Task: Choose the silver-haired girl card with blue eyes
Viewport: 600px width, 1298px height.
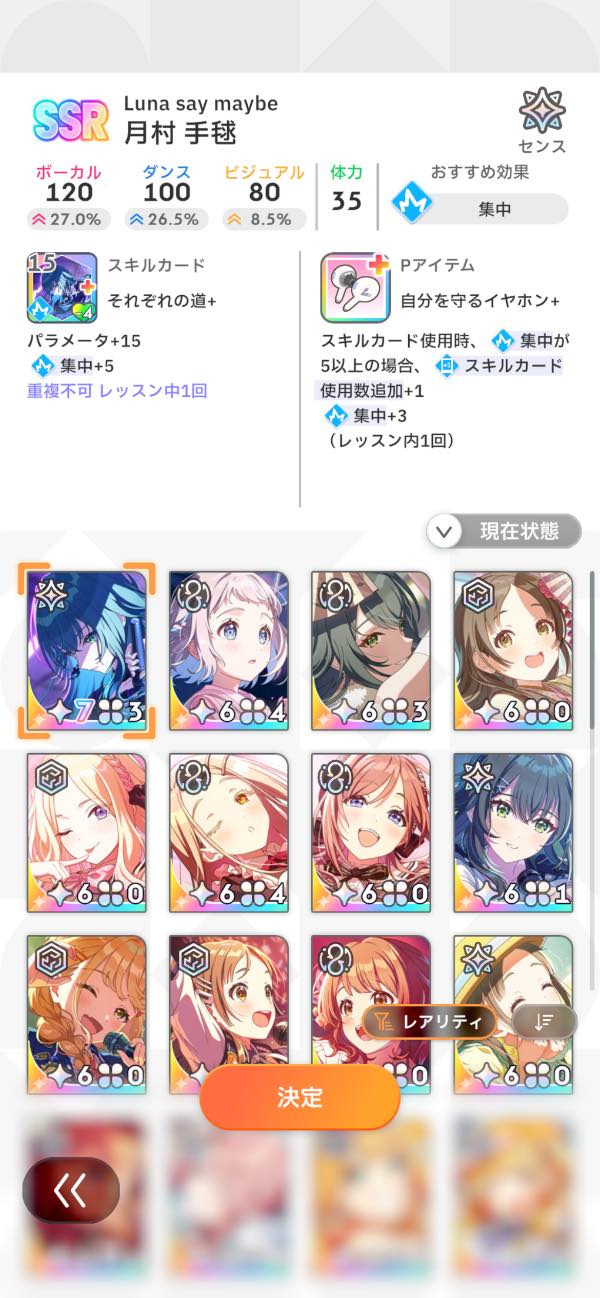Action: click(229, 650)
